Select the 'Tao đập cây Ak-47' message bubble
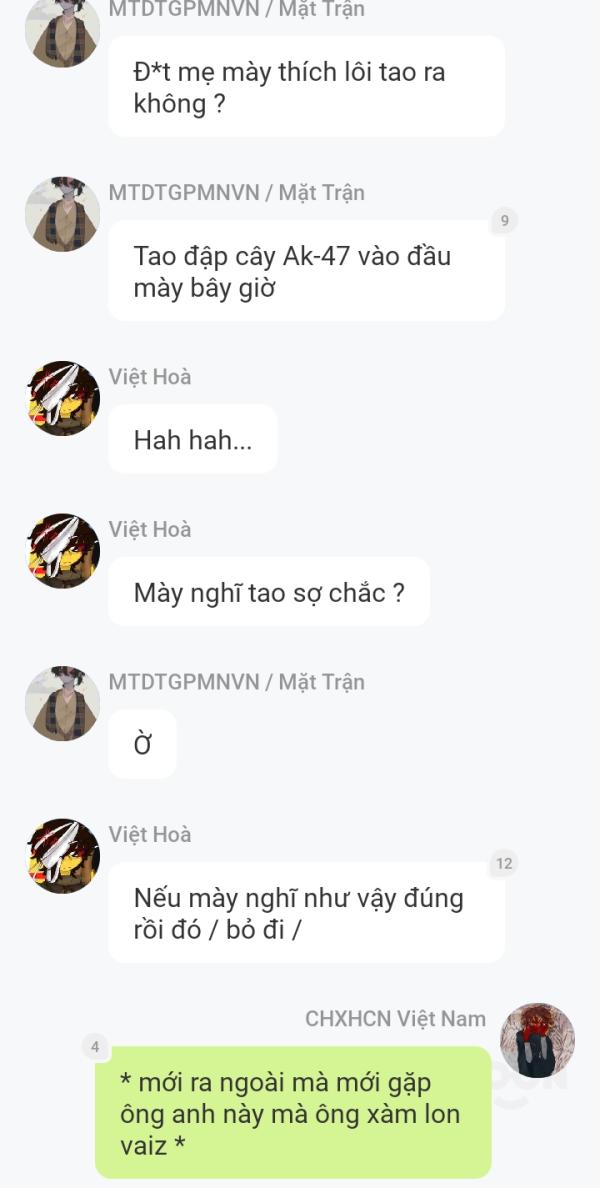 click(307, 270)
